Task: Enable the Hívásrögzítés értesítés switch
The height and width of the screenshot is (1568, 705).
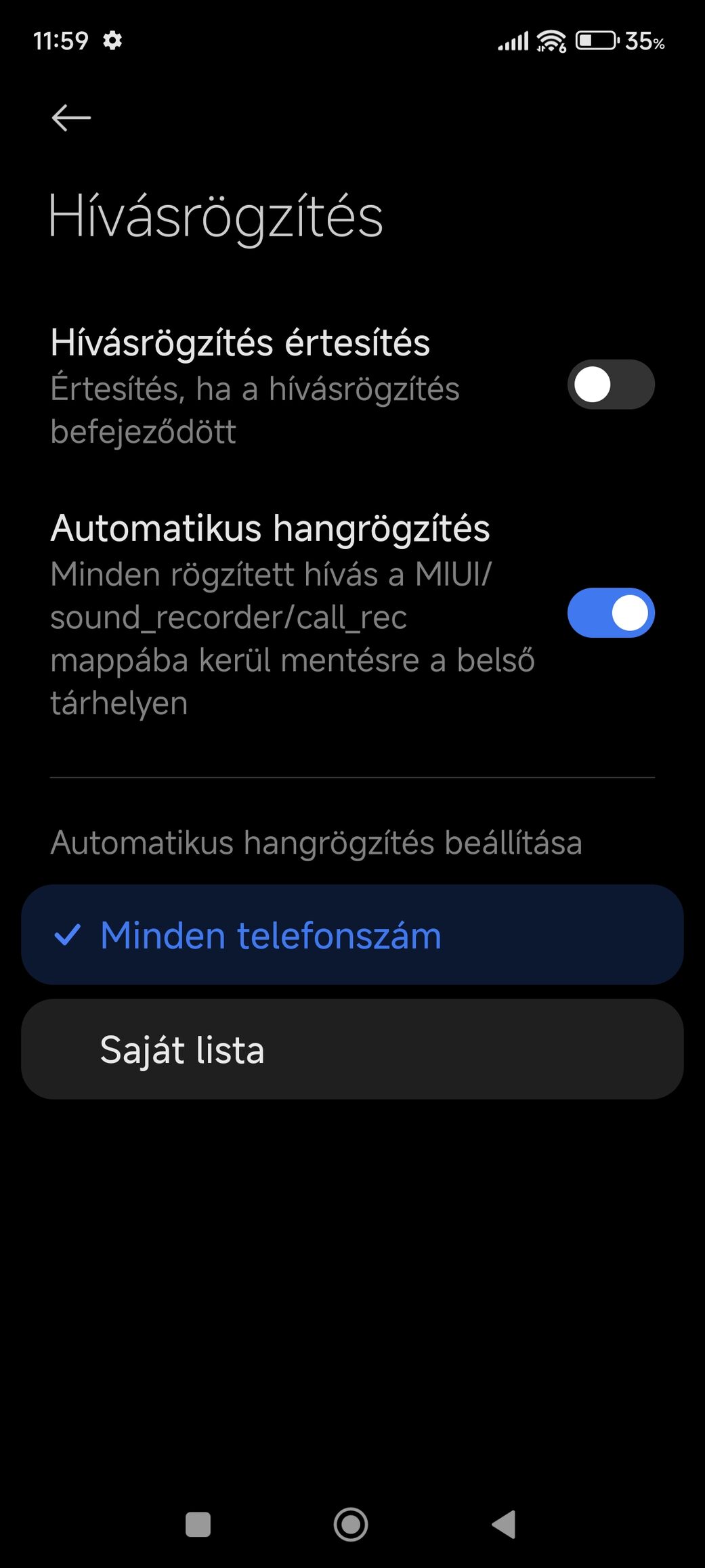Action: (x=611, y=385)
